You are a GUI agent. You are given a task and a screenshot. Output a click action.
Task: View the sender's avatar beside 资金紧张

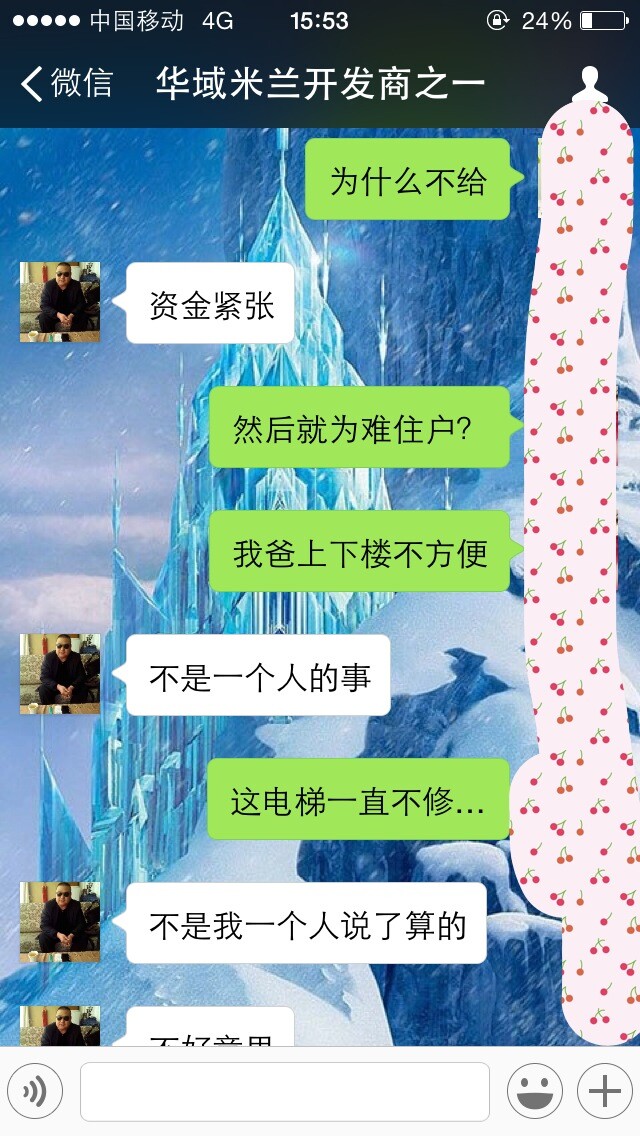tap(60, 302)
